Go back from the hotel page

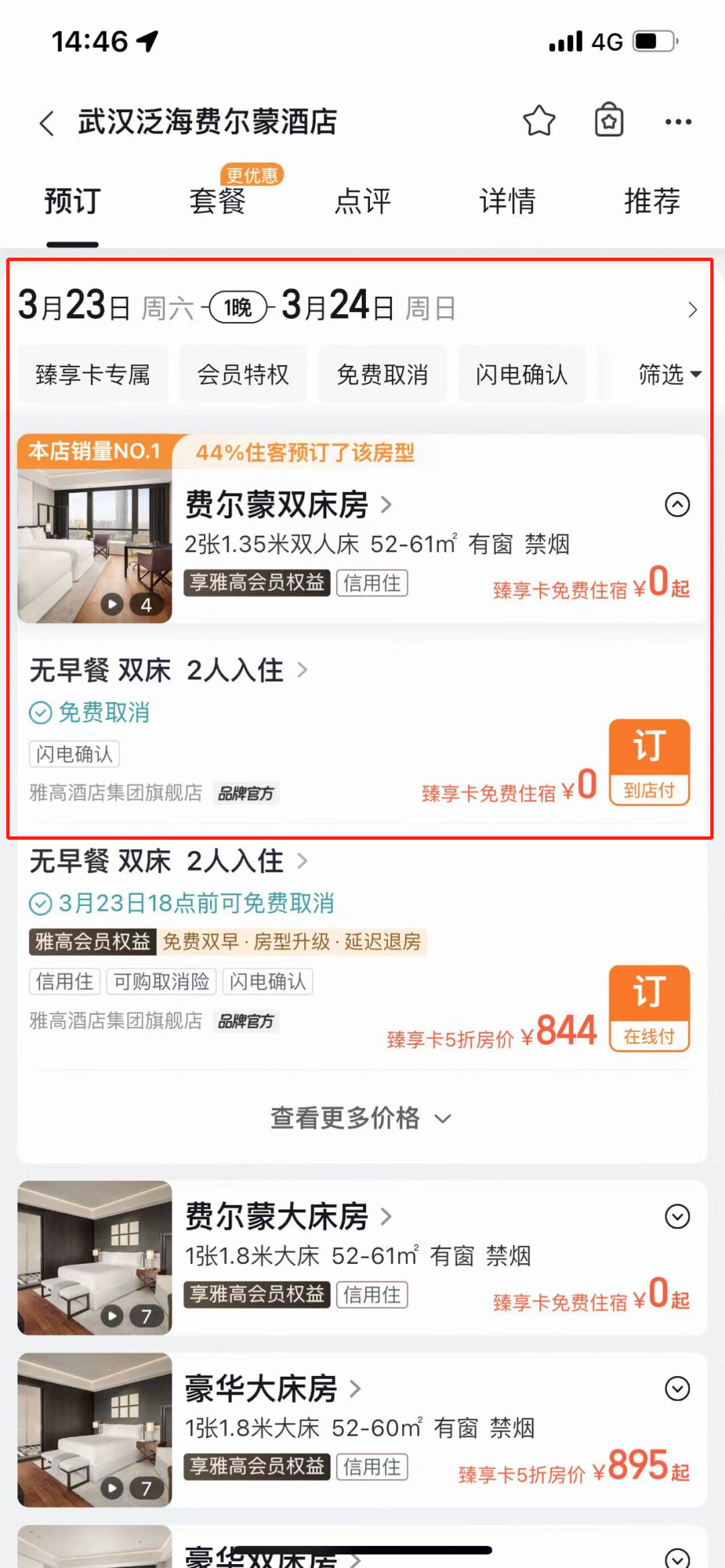tap(46, 123)
